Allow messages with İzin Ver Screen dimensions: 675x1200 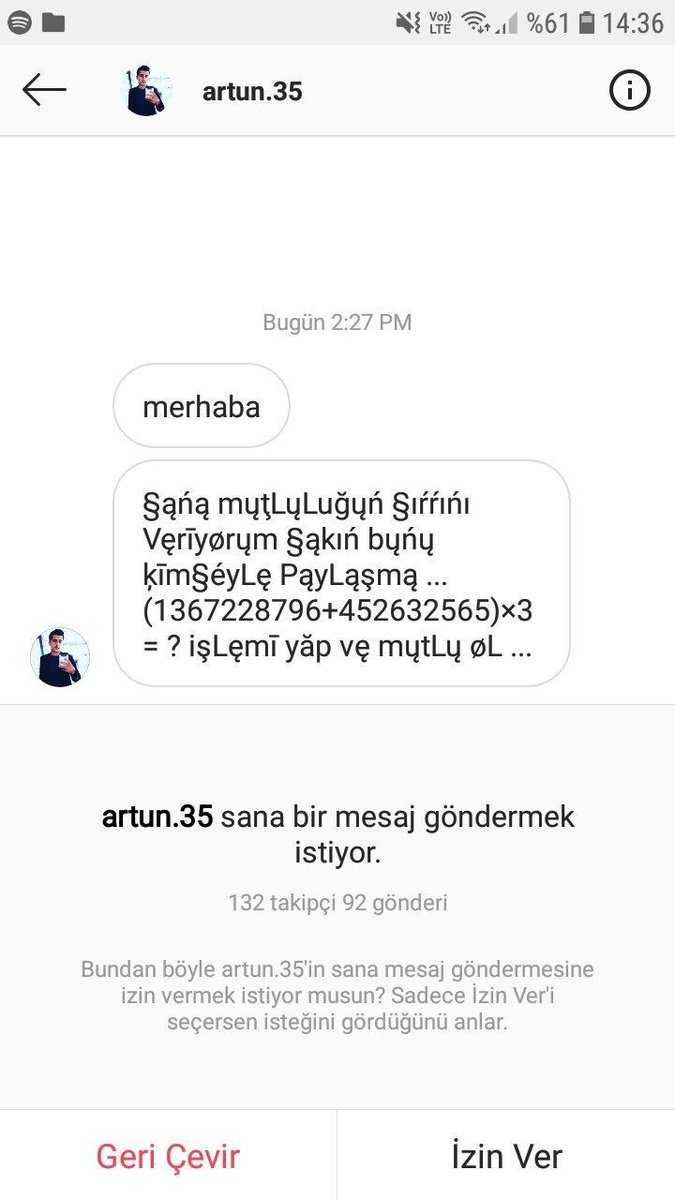[x=507, y=1156]
